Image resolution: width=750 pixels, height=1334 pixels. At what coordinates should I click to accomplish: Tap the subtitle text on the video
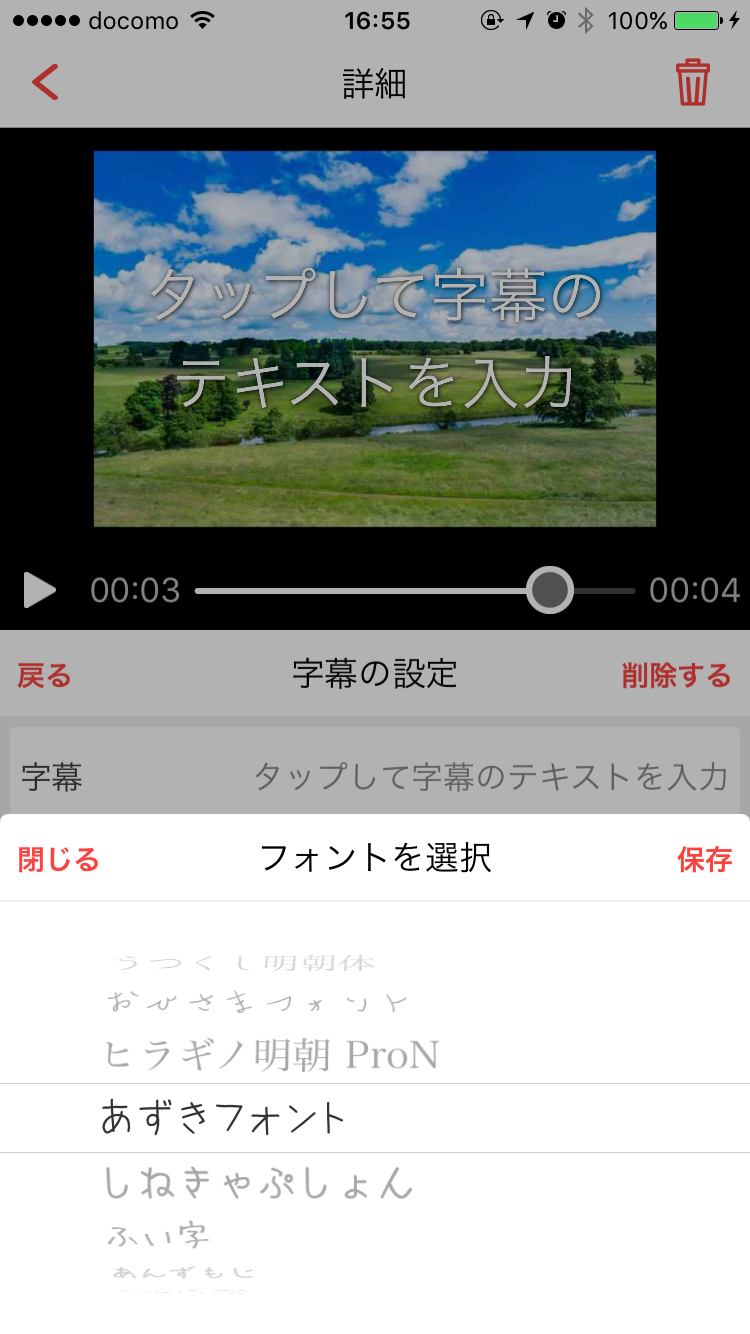tap(375, 340)
